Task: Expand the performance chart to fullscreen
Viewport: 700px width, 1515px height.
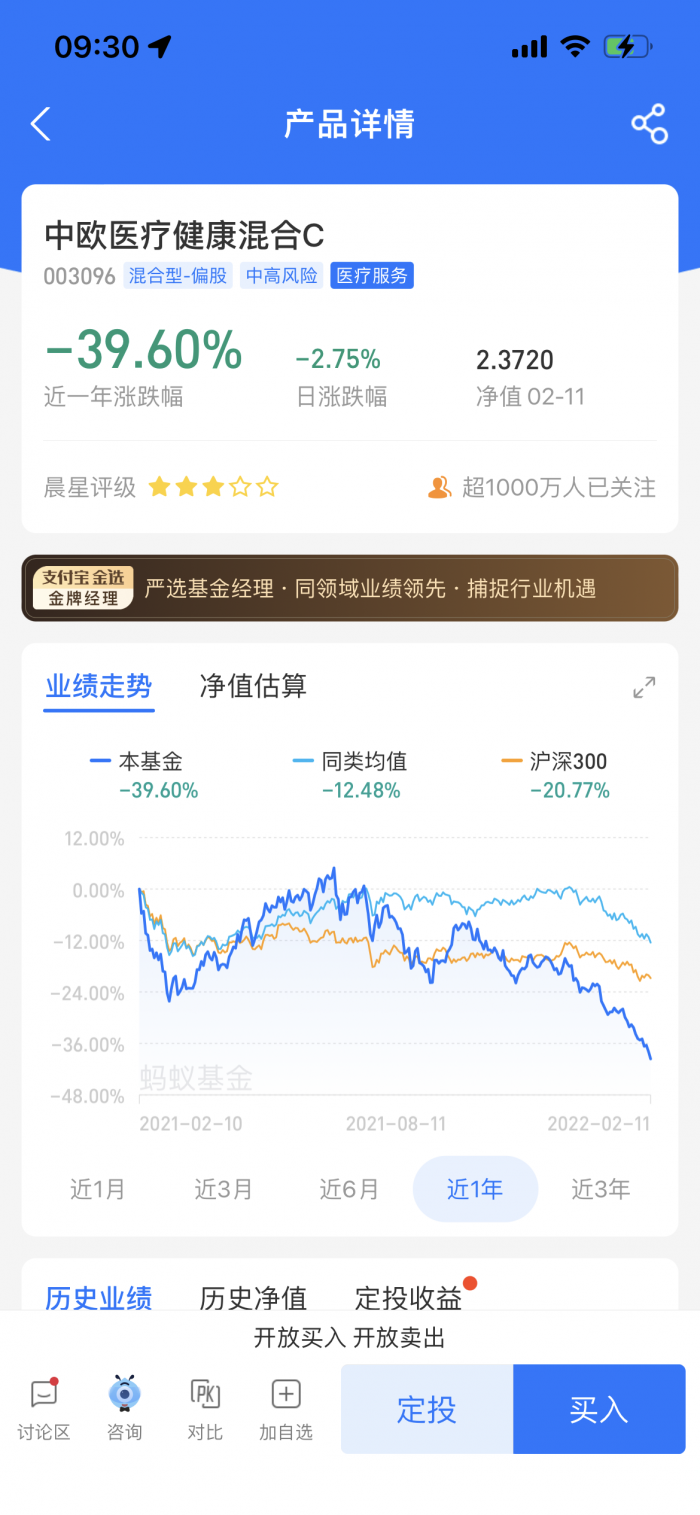Action: [x=644, y=687]
